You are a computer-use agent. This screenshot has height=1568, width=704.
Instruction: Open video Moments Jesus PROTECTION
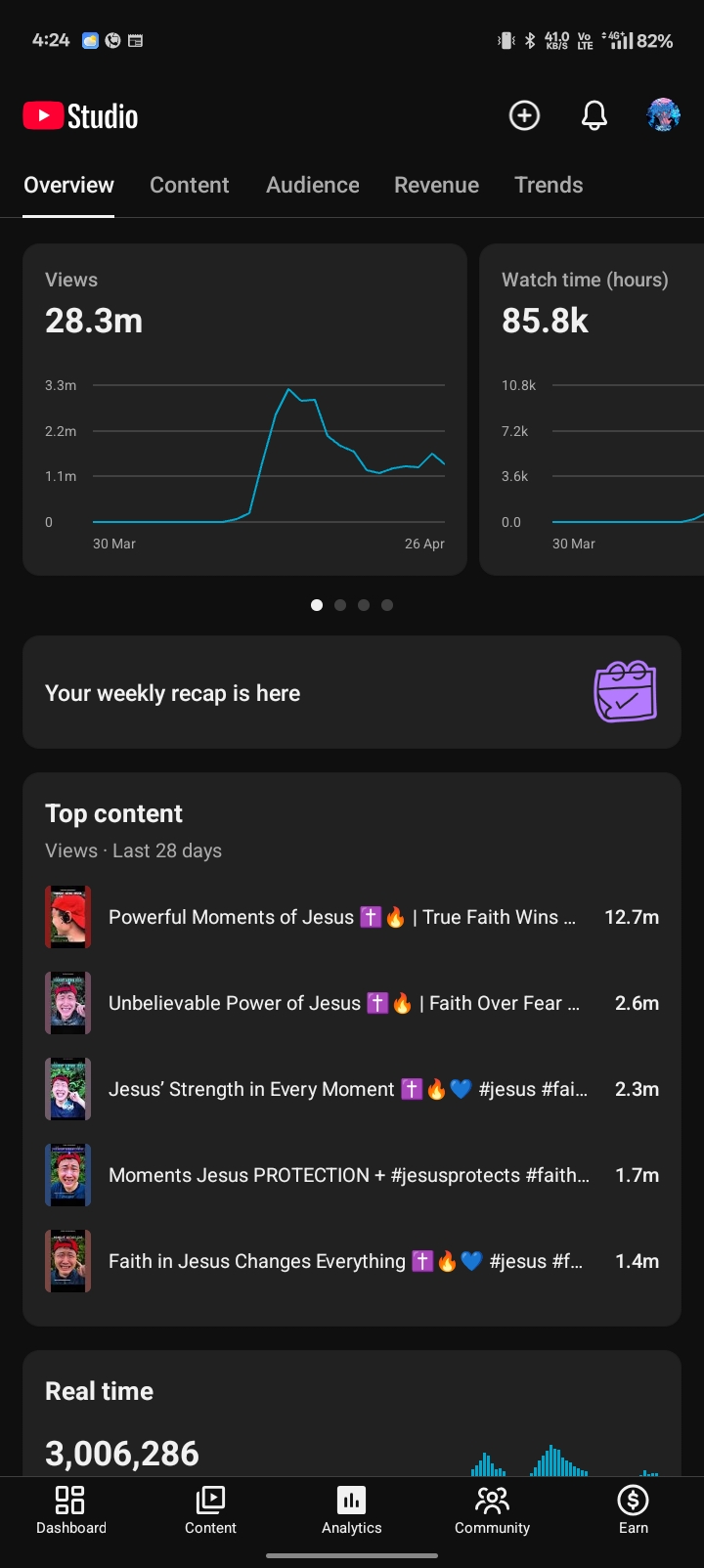pyautogui.click(x=352, y=1175)
